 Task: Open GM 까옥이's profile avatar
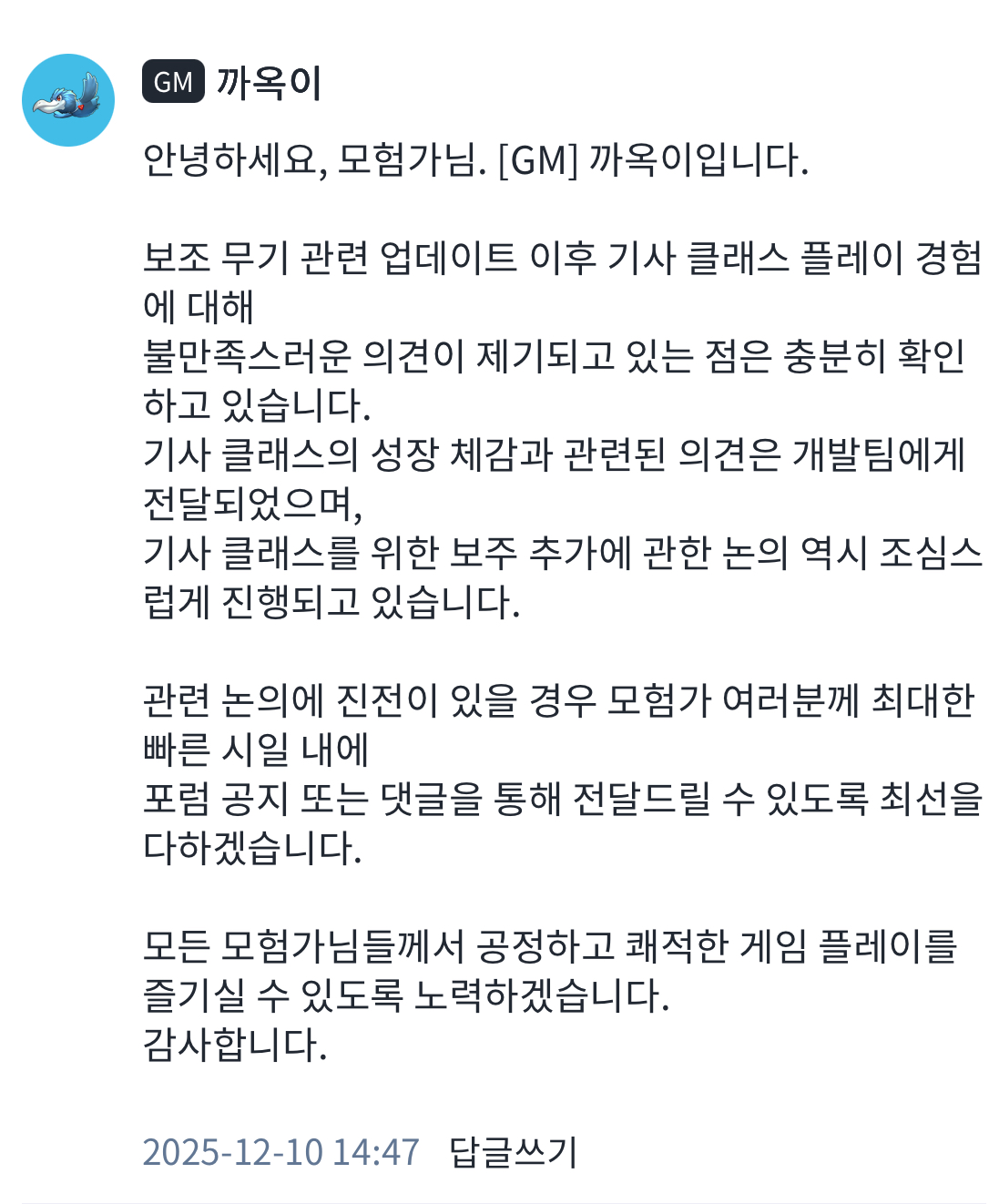(68, 100)
